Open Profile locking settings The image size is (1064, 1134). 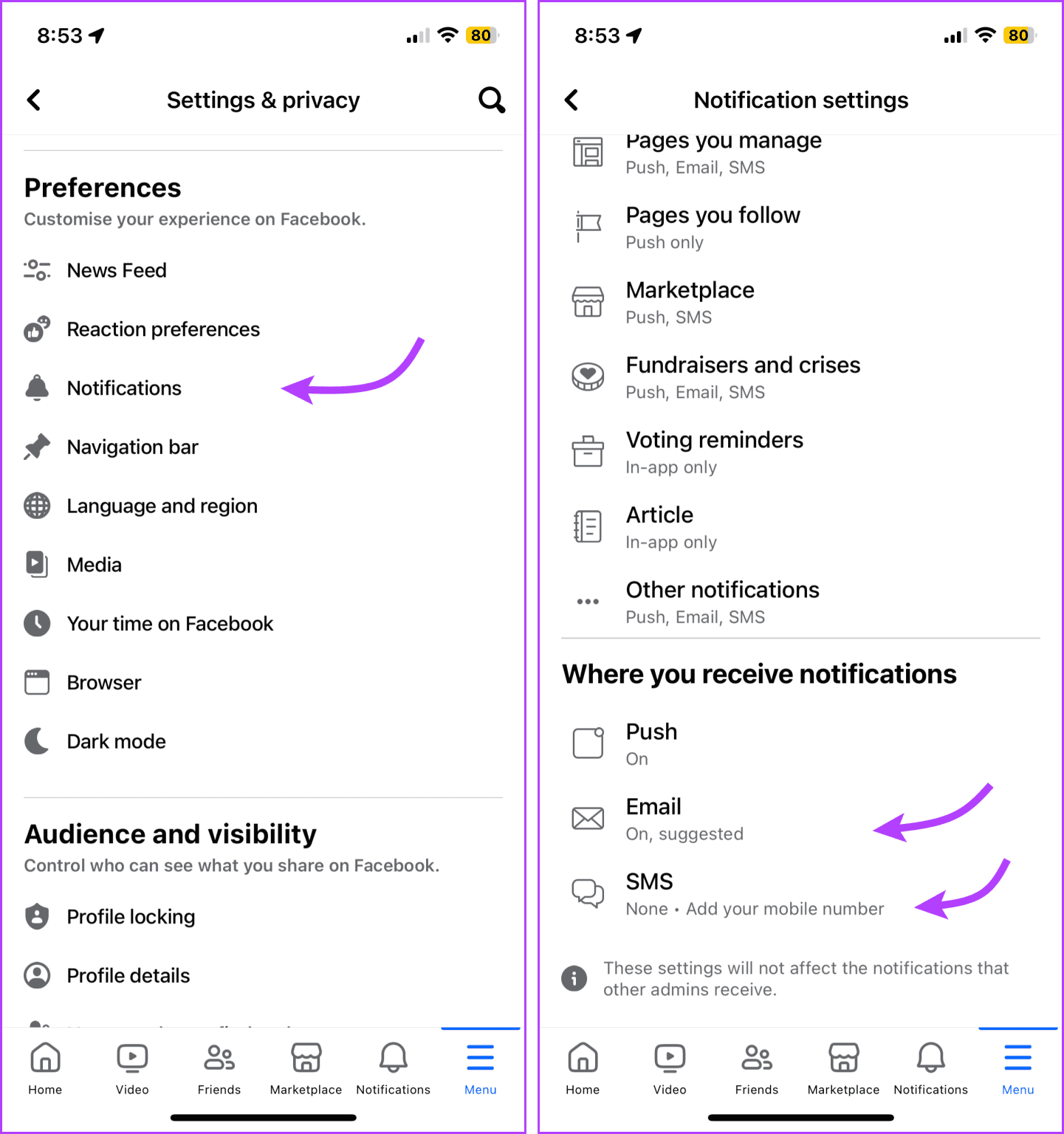point(130,916)
